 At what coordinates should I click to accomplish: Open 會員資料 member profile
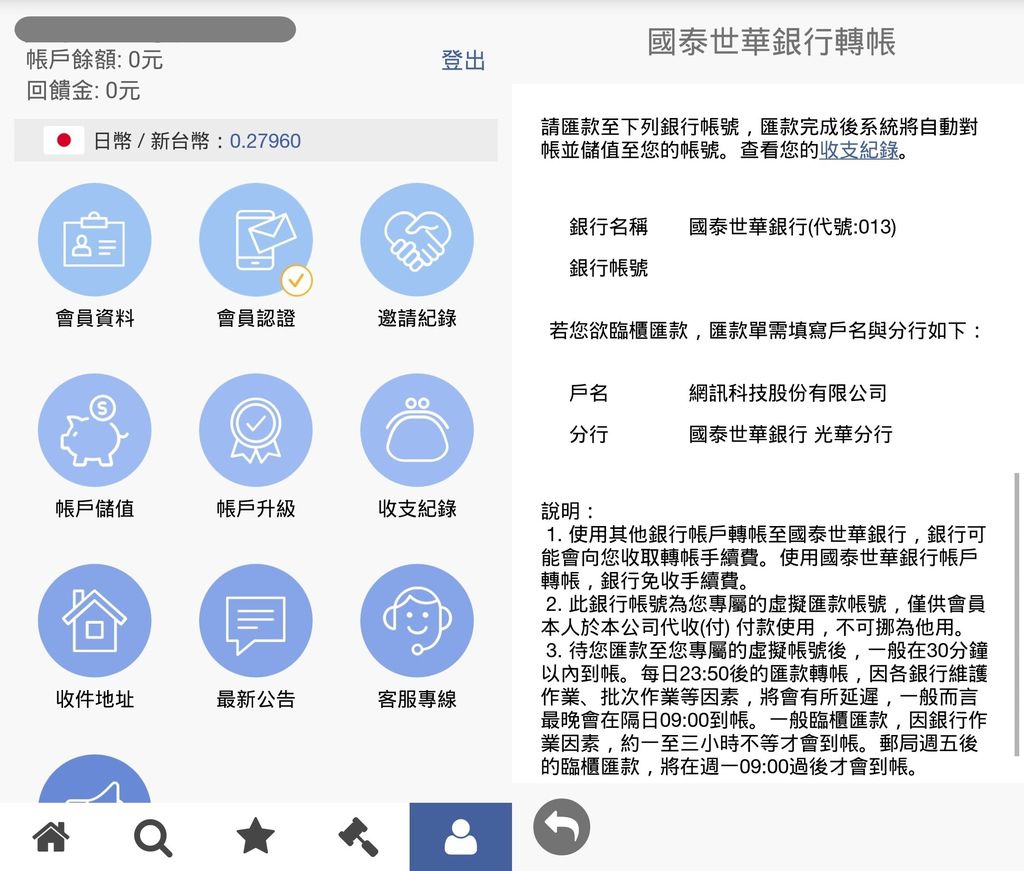[x=94, y=240]
